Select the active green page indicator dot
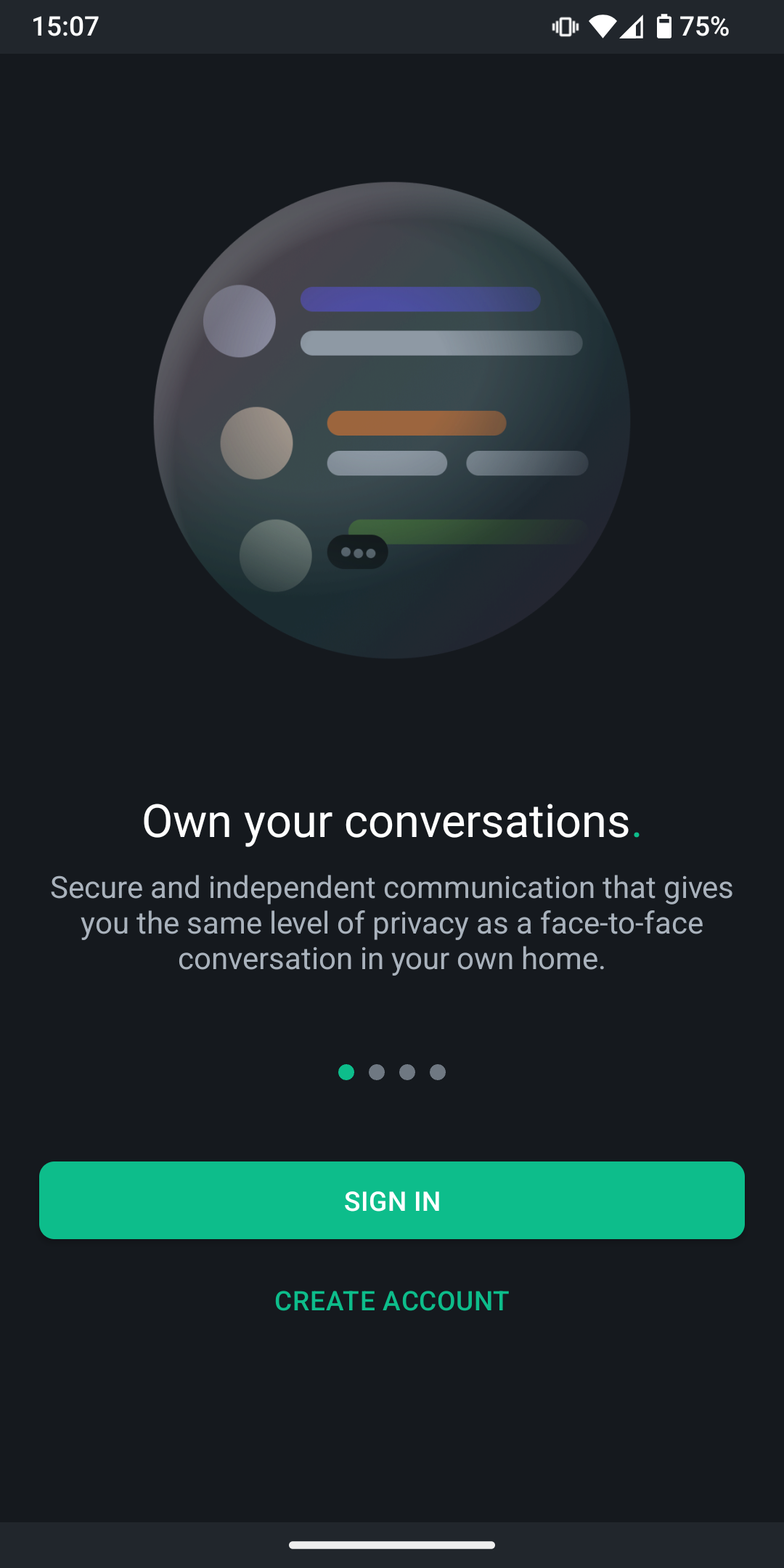 [x=346, y=1072]
